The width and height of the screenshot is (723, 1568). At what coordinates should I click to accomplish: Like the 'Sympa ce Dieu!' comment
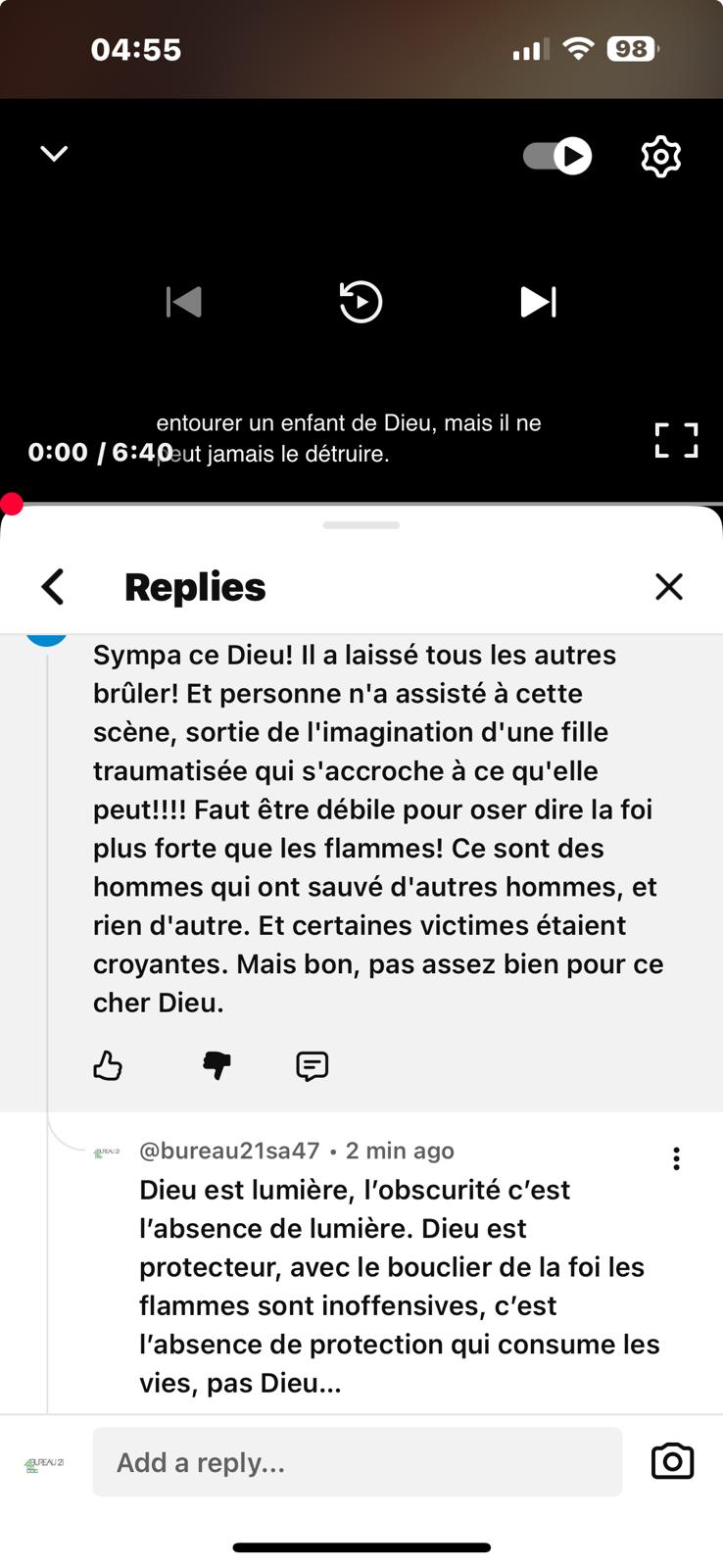pyautogui.click(x=108, y=1065)
